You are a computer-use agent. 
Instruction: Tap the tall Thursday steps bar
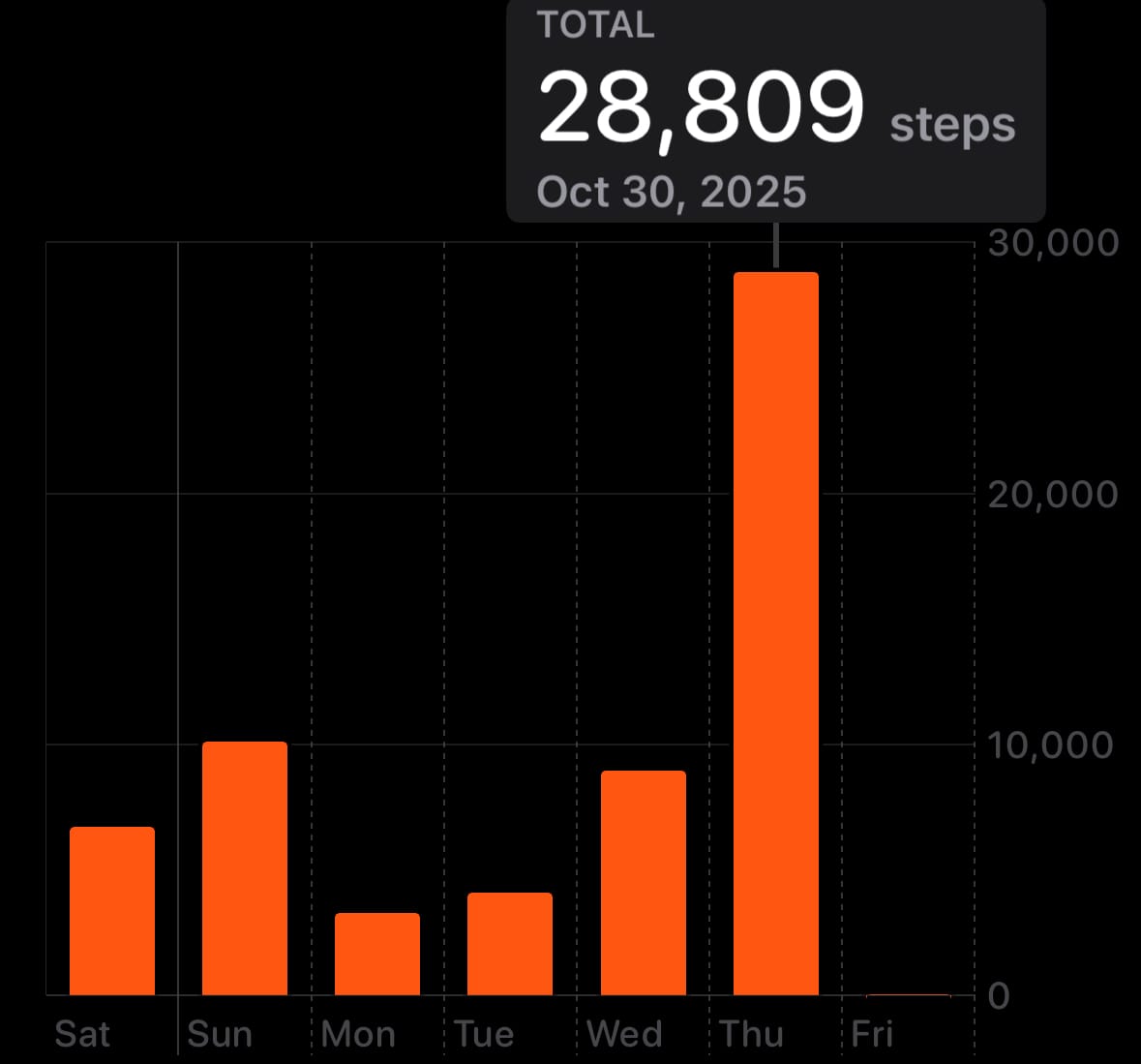tap(776, 633)
